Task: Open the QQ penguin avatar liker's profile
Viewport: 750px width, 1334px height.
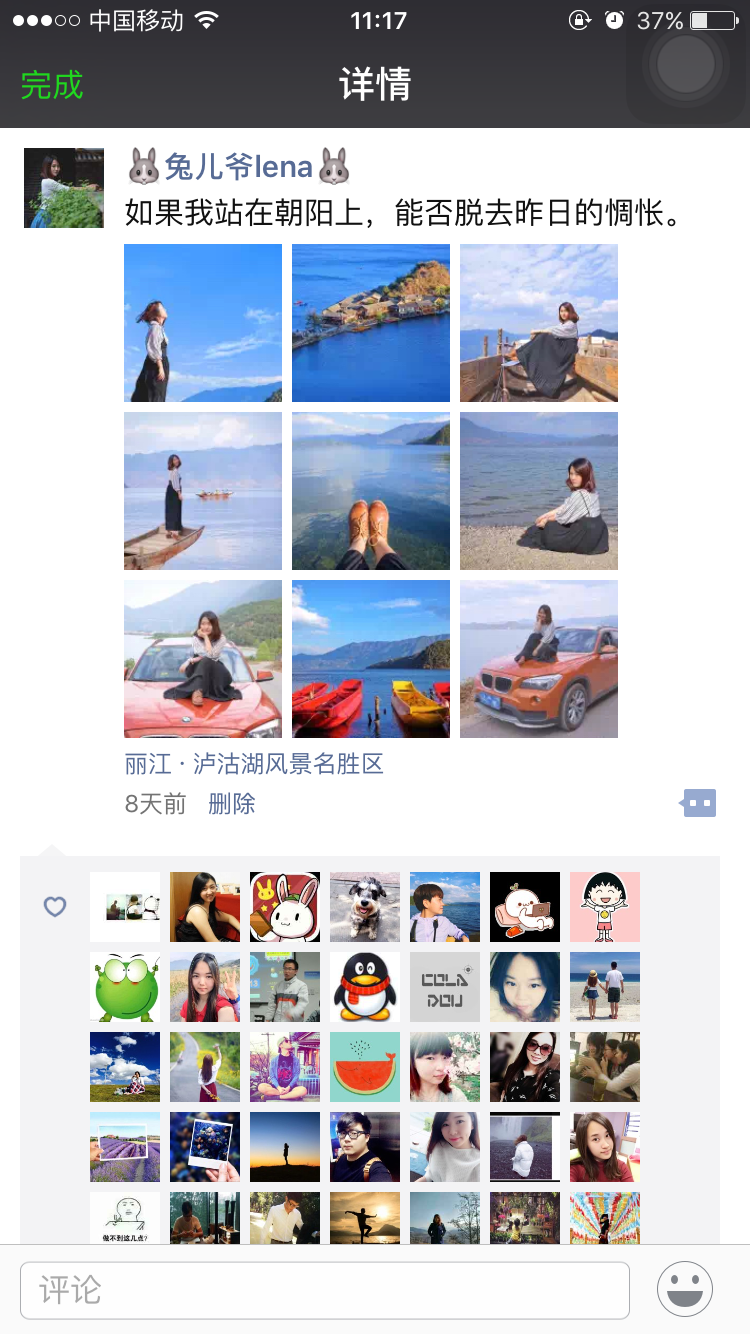Action: pyautogui.click(x=365, y=987)
